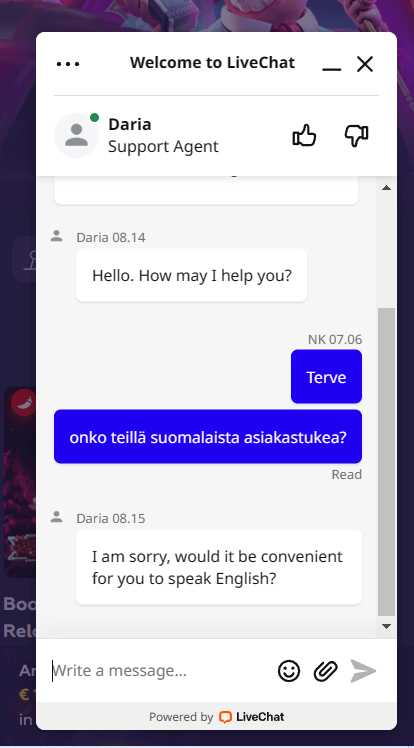Open the Powered by LiveChat link
Viewport: 414px width, 748px height.
[x=217, y=717]
